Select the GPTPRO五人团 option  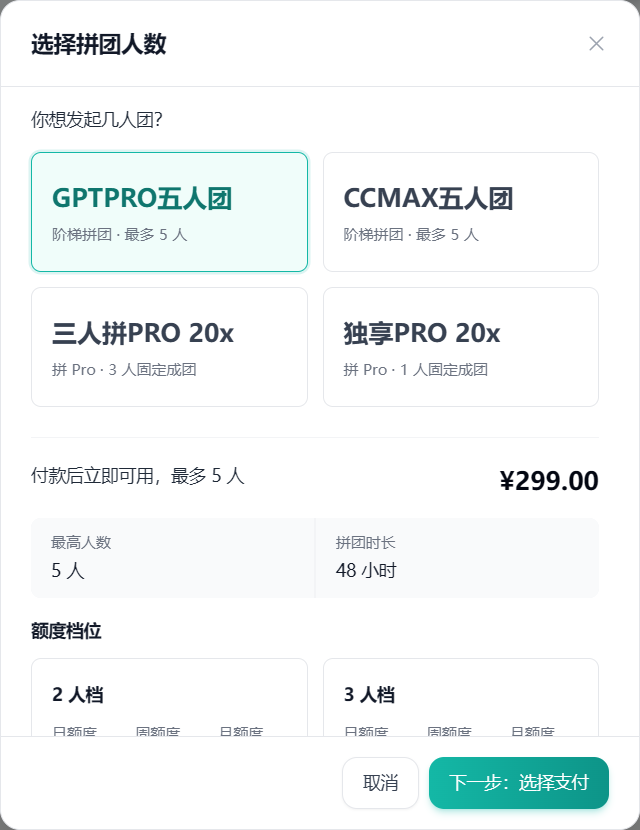click(x=169, y=212)
